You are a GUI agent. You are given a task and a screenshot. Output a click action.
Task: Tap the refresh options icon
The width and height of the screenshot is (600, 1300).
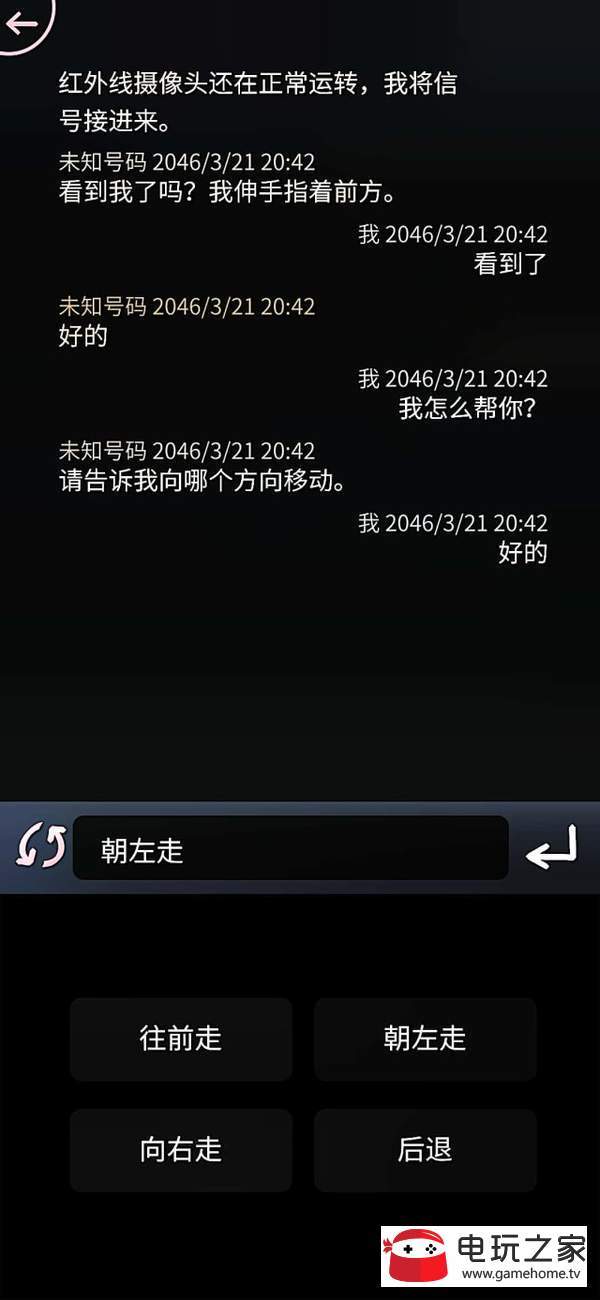pos(41,848)
